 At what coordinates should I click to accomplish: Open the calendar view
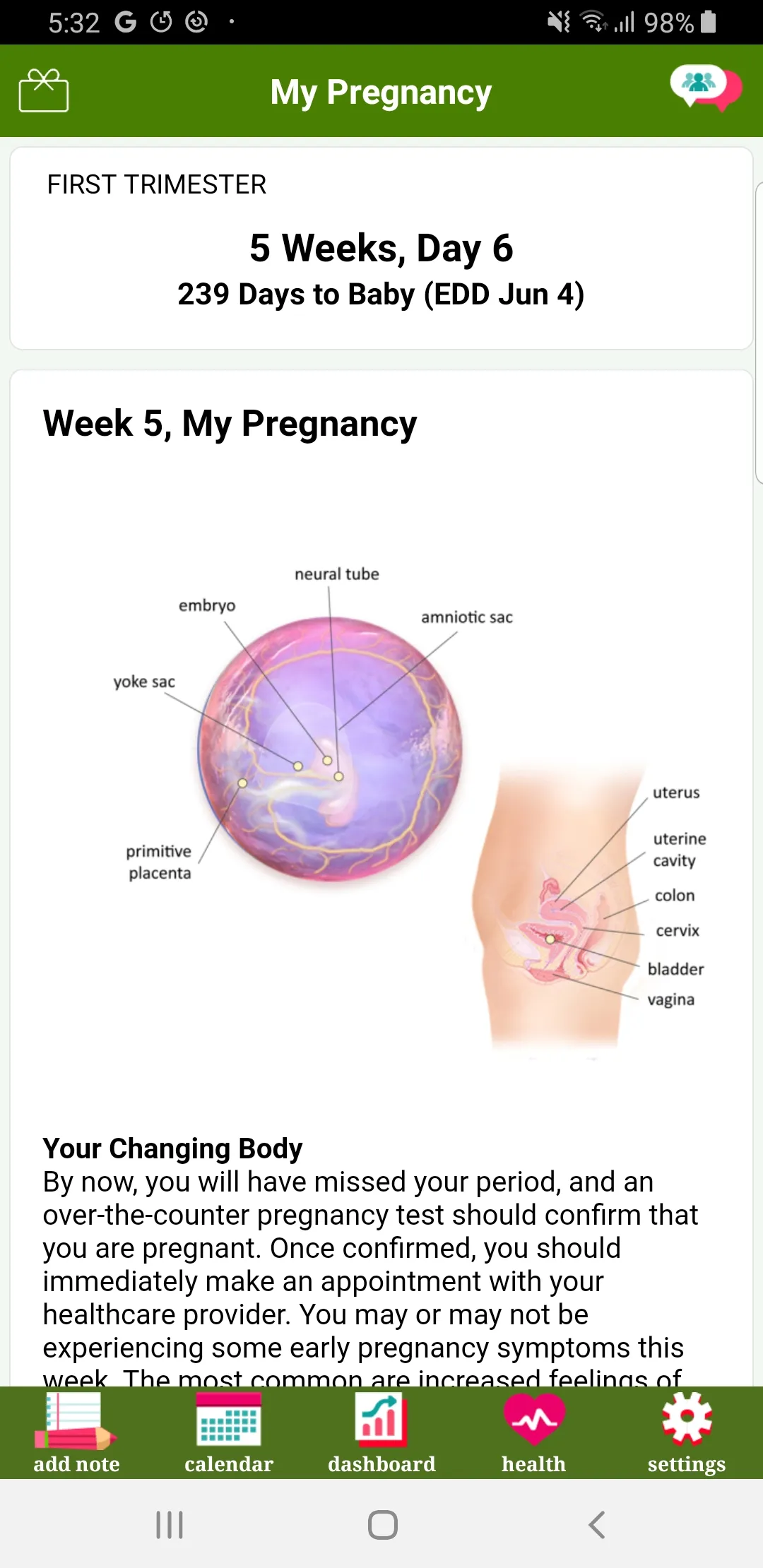coord(227,1434)
